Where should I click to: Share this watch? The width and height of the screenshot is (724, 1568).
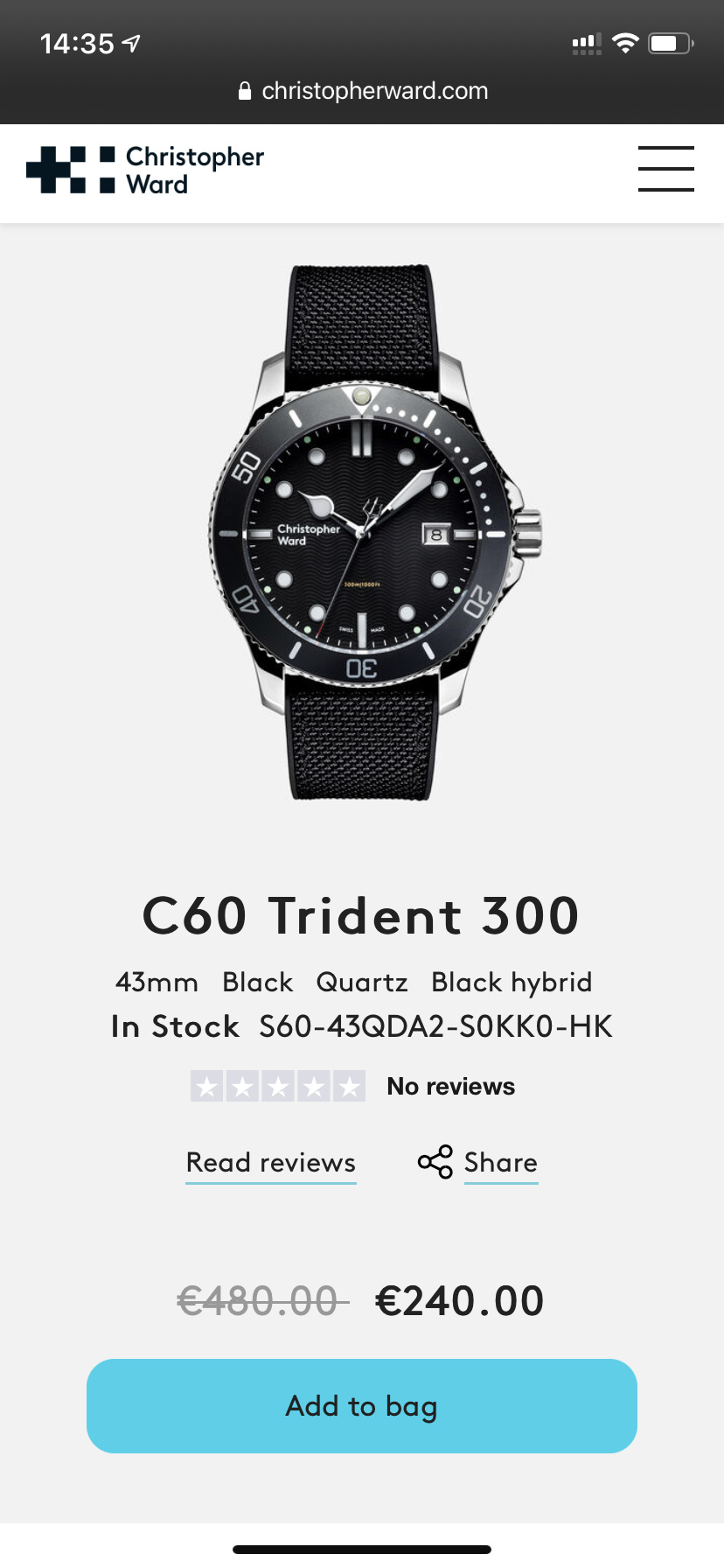tap(479, 1163)
